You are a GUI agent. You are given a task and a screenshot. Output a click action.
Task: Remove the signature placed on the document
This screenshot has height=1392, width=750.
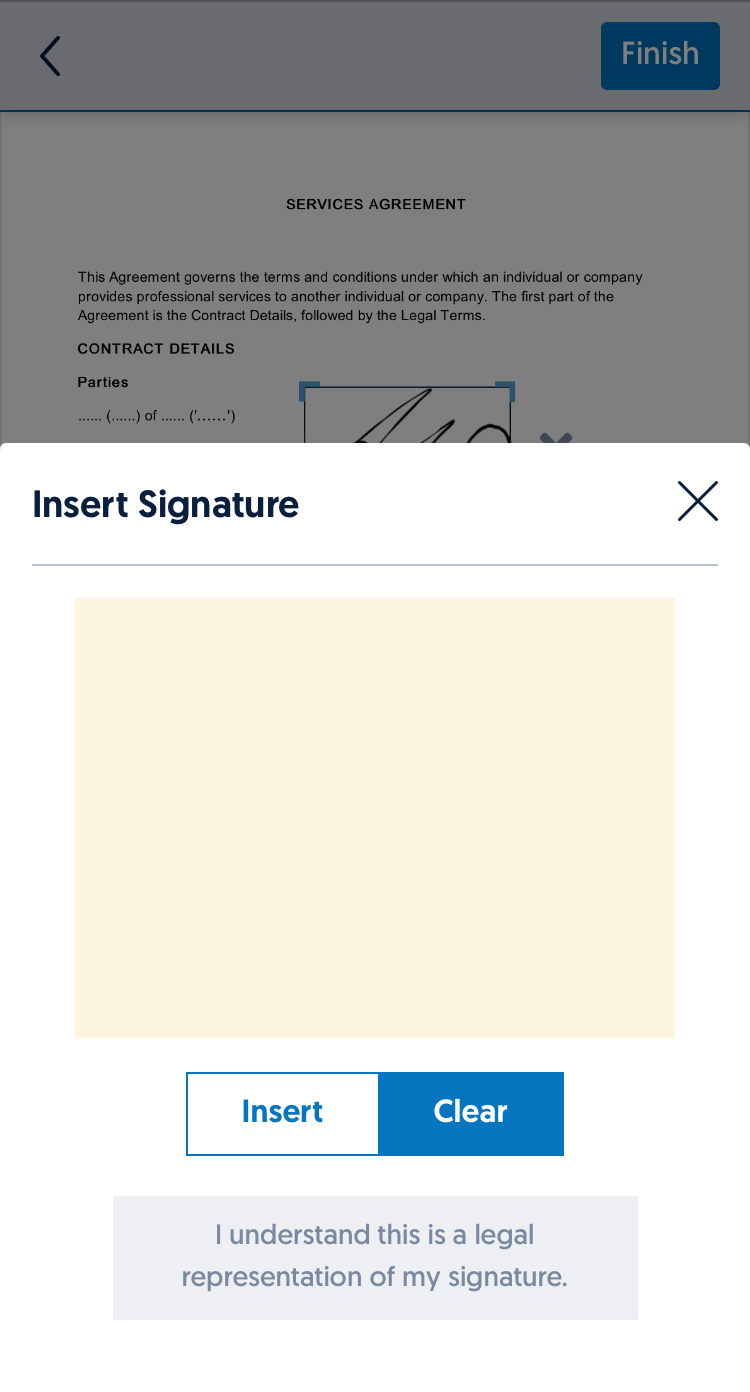click(556, 437)
